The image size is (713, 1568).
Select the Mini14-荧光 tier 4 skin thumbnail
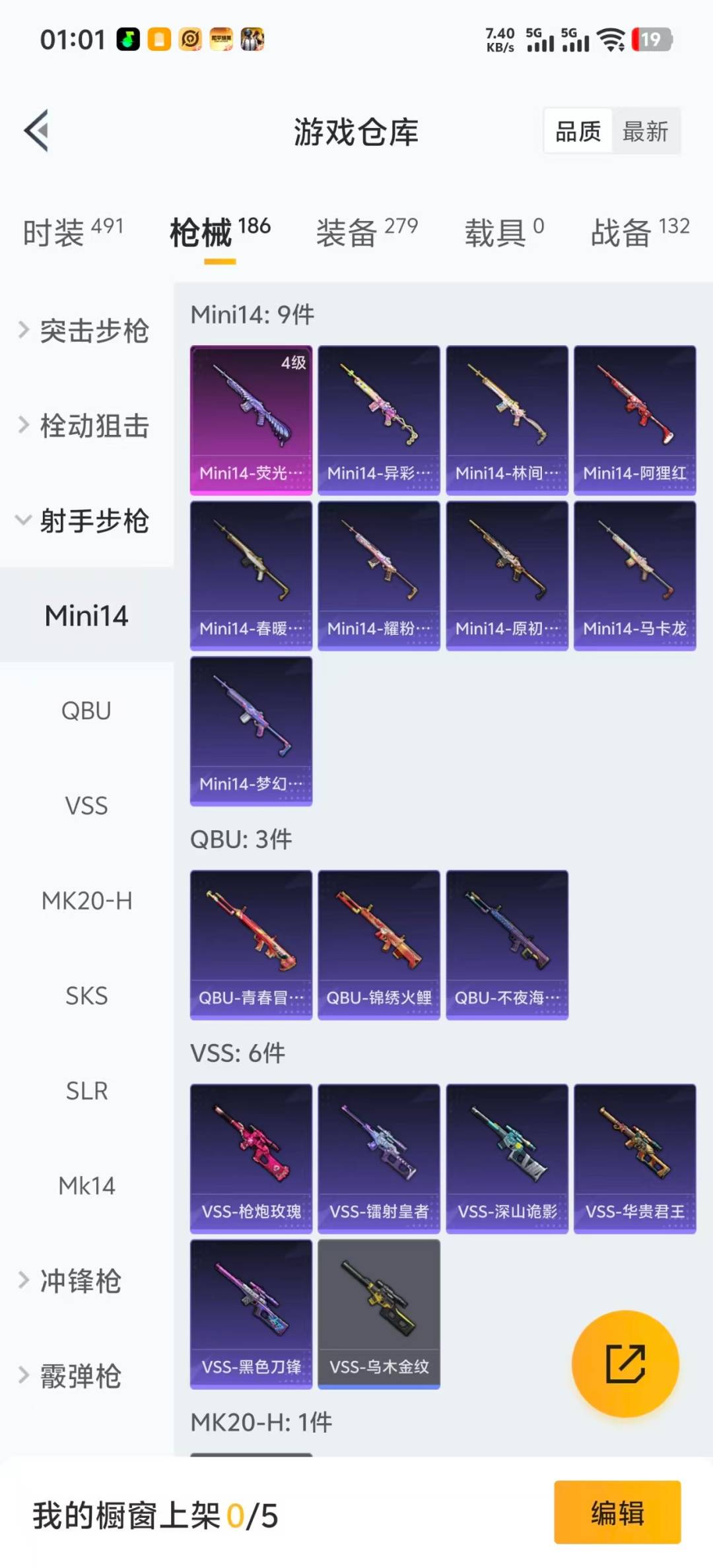pyautogui.click(x=251, y=416)
